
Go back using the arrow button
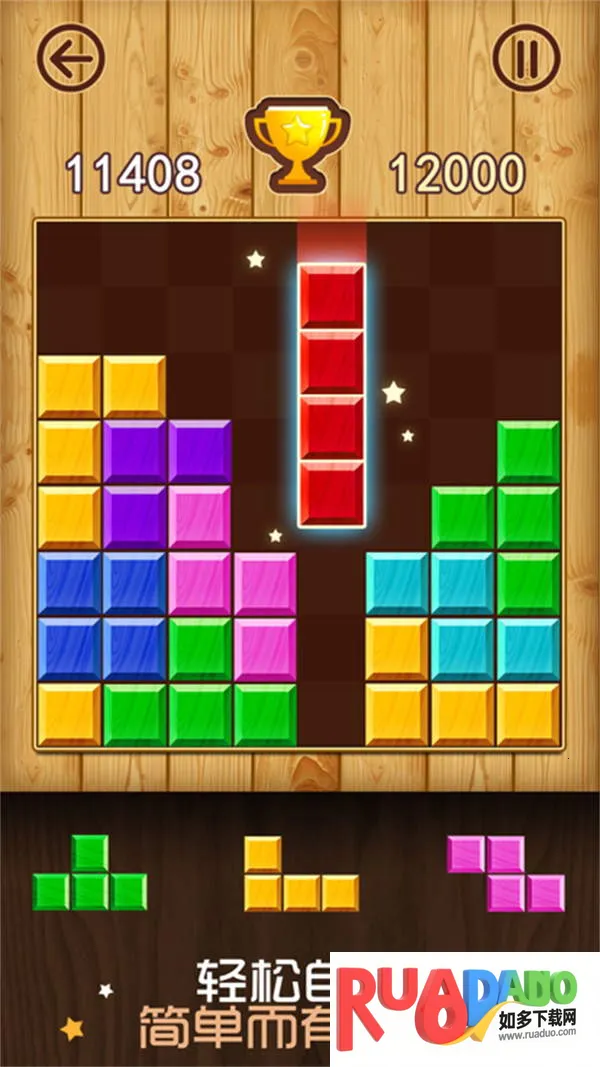pos(71,60)
